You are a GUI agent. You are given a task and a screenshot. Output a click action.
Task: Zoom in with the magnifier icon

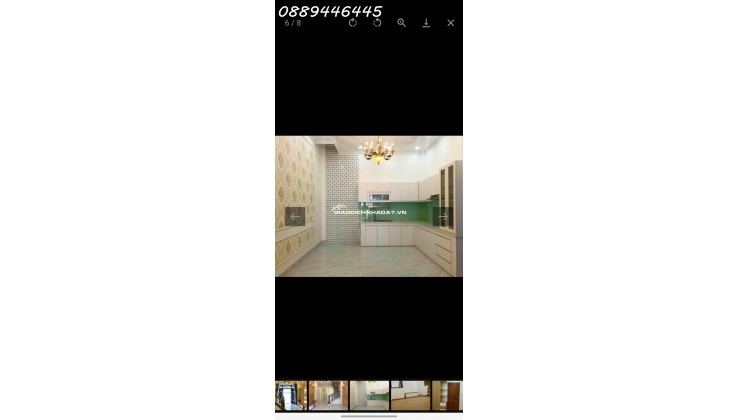pos(401,22)
